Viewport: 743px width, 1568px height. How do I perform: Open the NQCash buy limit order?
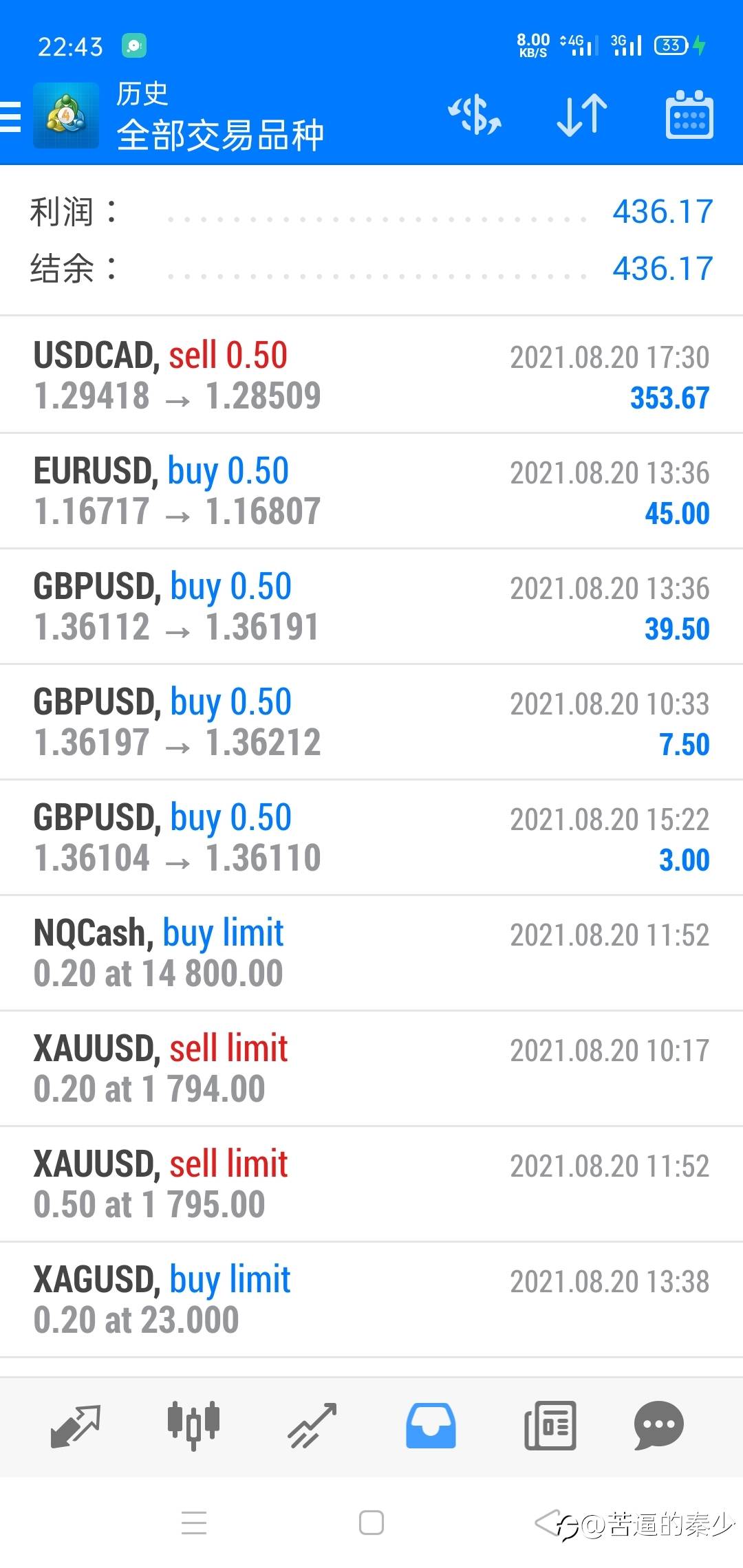[371, 953]
